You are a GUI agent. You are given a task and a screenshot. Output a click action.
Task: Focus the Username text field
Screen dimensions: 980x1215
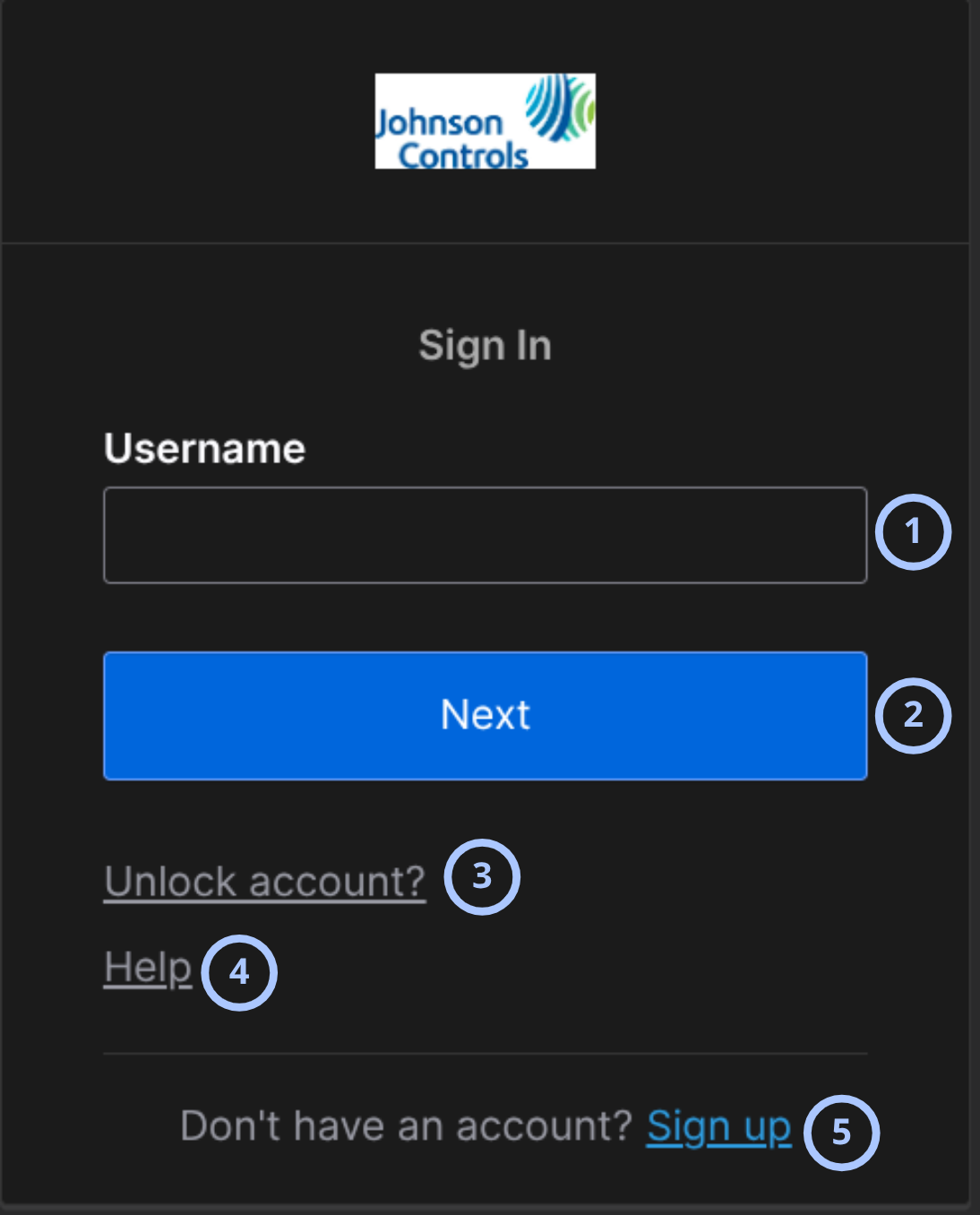485,535
